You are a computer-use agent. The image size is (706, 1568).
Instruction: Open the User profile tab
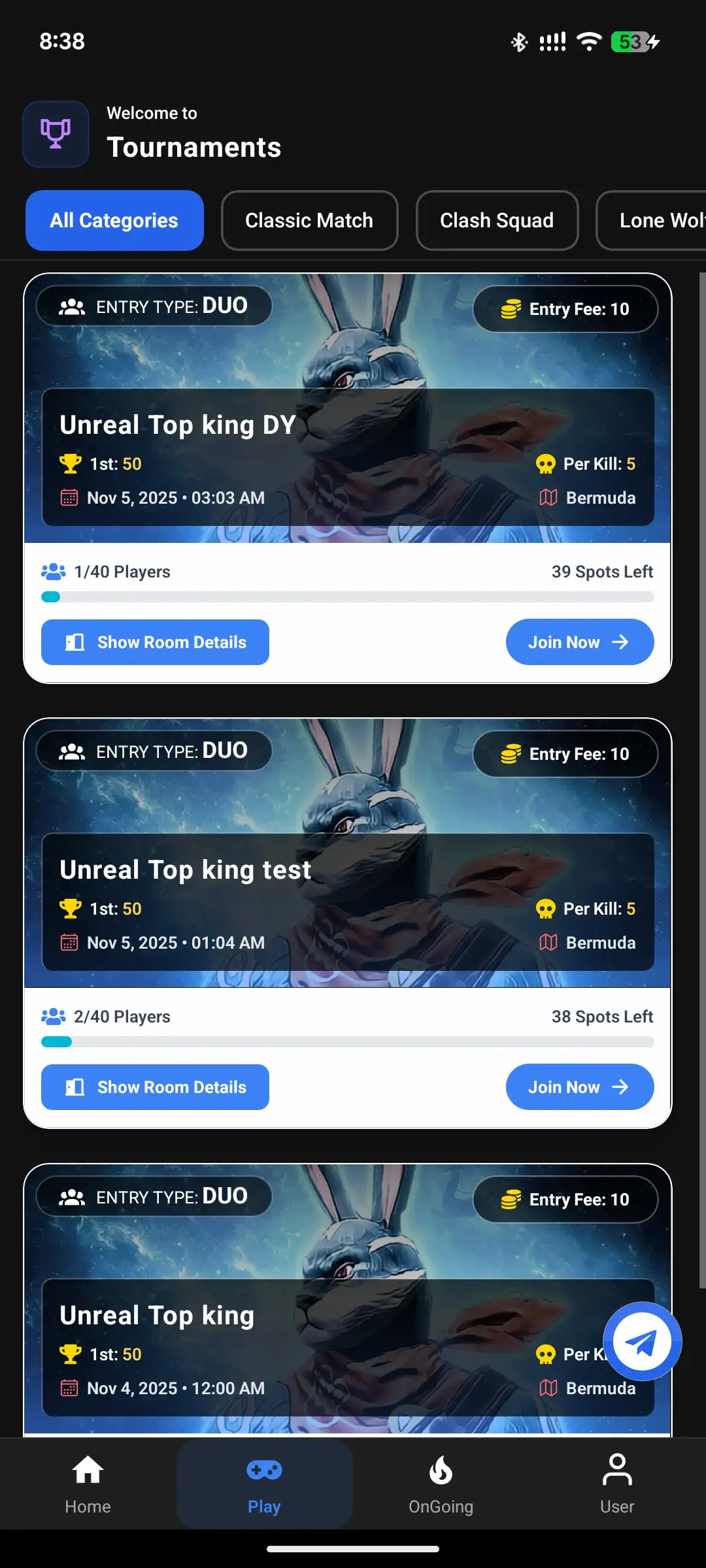coord(617,1483)
